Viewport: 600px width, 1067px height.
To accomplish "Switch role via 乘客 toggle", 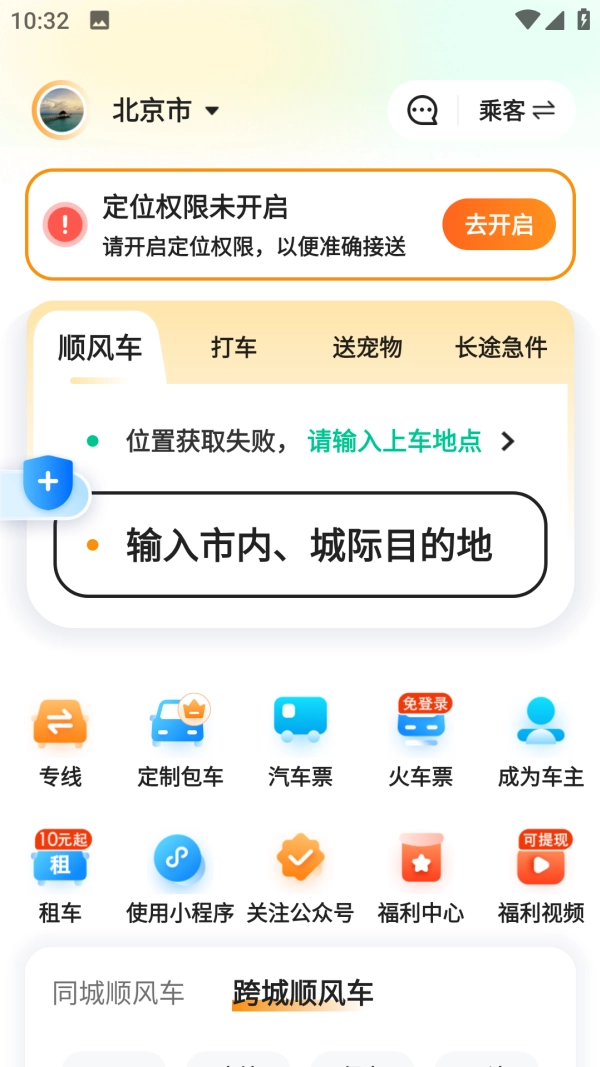I will [x=516, y=110].
